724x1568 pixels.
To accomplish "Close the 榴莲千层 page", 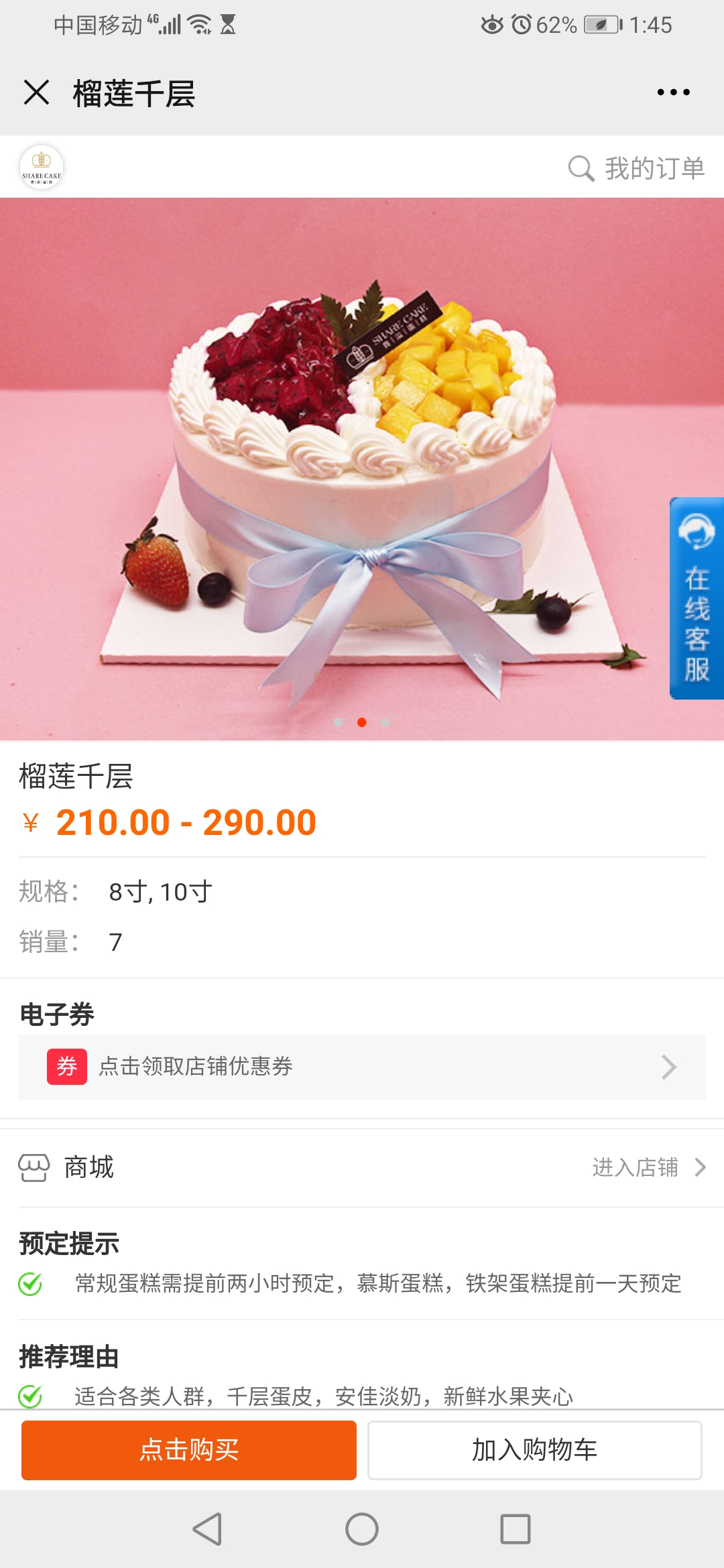I will [36, 92].
